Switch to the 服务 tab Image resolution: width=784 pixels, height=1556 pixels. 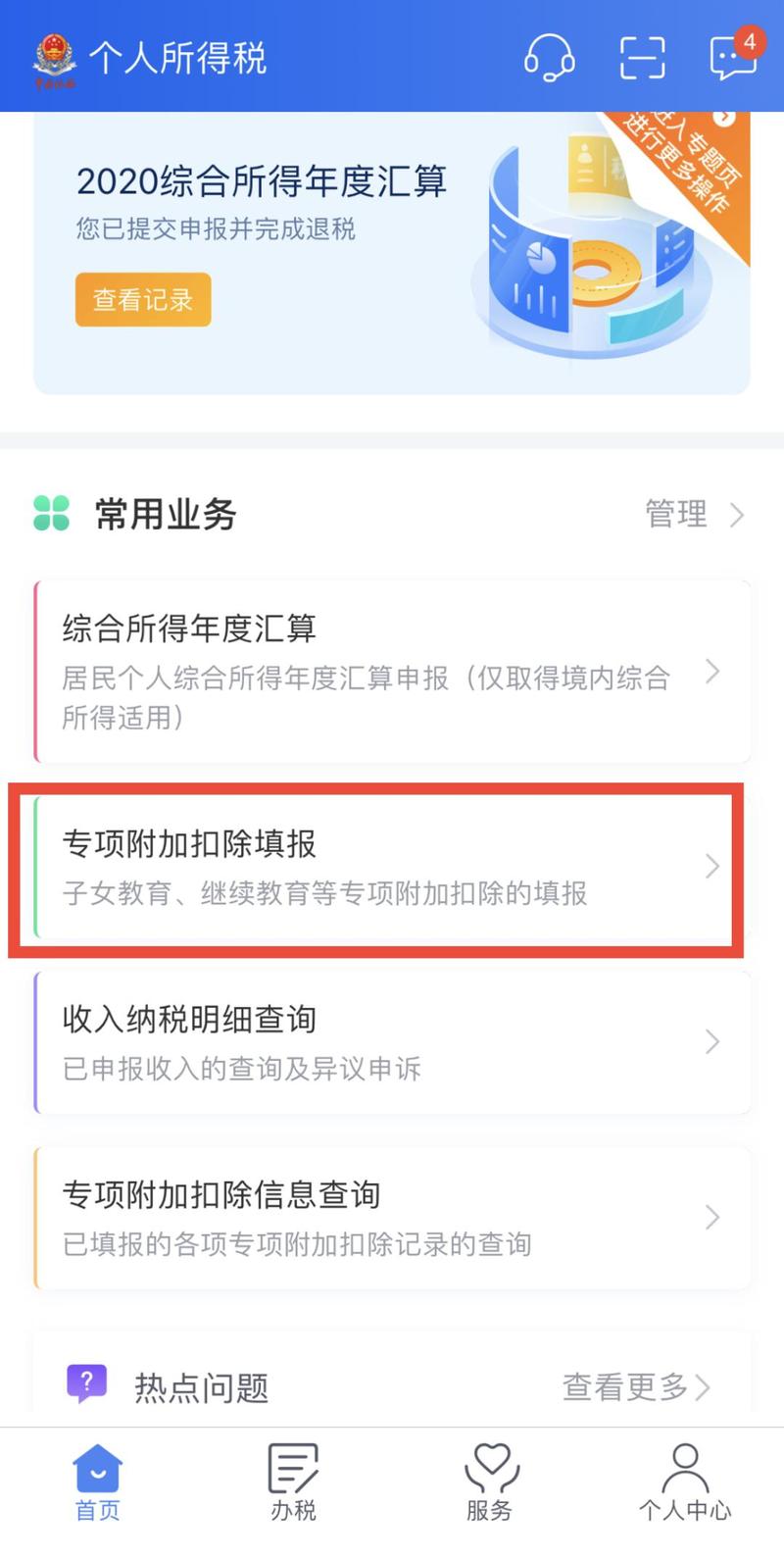click(x=490, y=1481)
